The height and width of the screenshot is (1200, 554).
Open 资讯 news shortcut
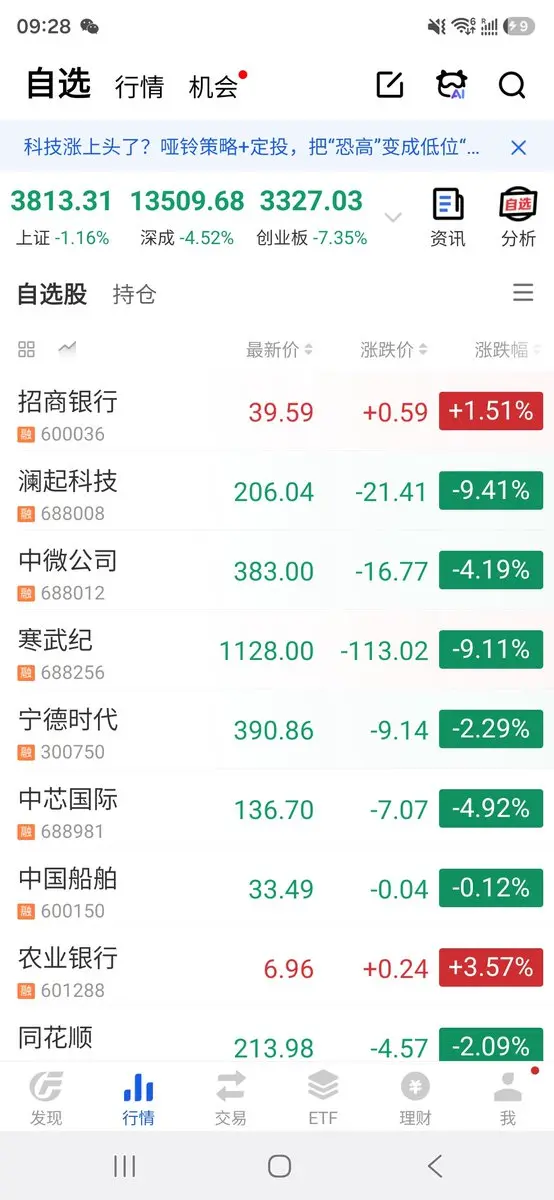click(x=447, y=217)
